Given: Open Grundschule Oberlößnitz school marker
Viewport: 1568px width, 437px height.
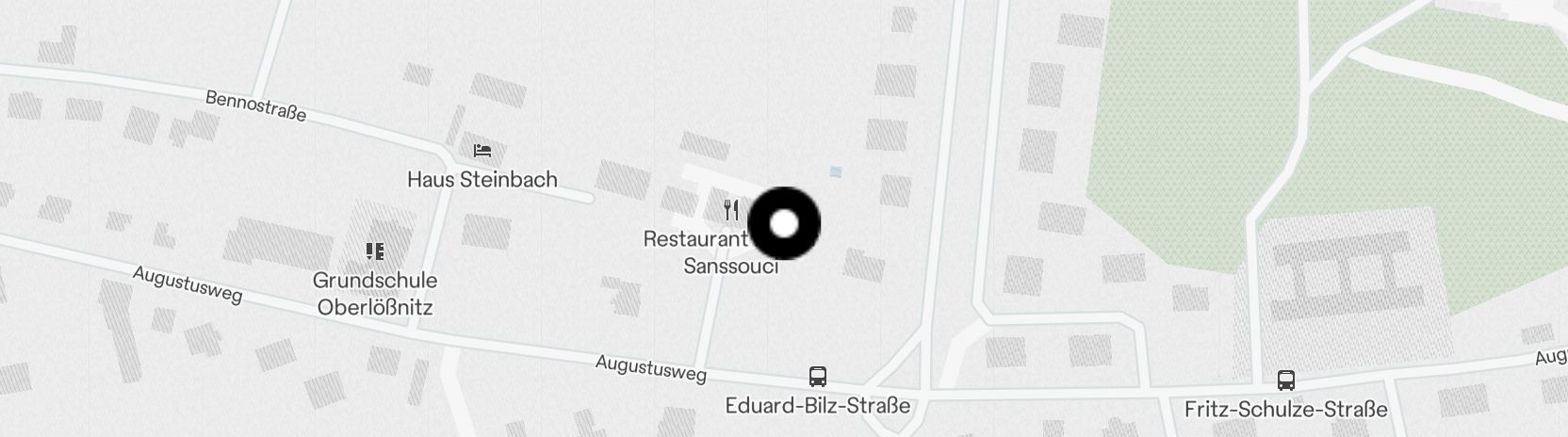Looking at the screenshot, I should pyautogui.click(x=375, y=251).
